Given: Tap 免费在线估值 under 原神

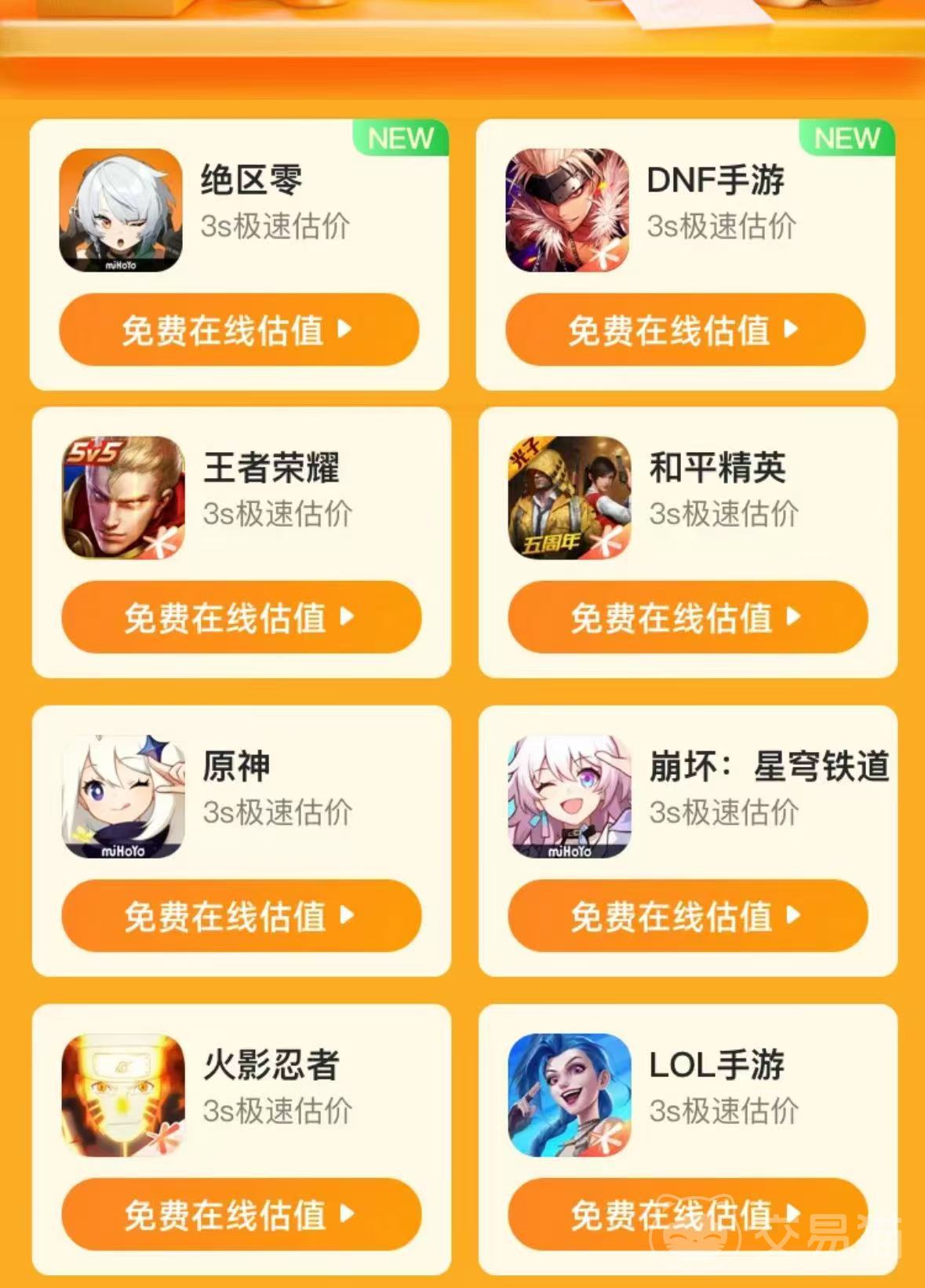Looking at the screenshot, I should point(241,916).
